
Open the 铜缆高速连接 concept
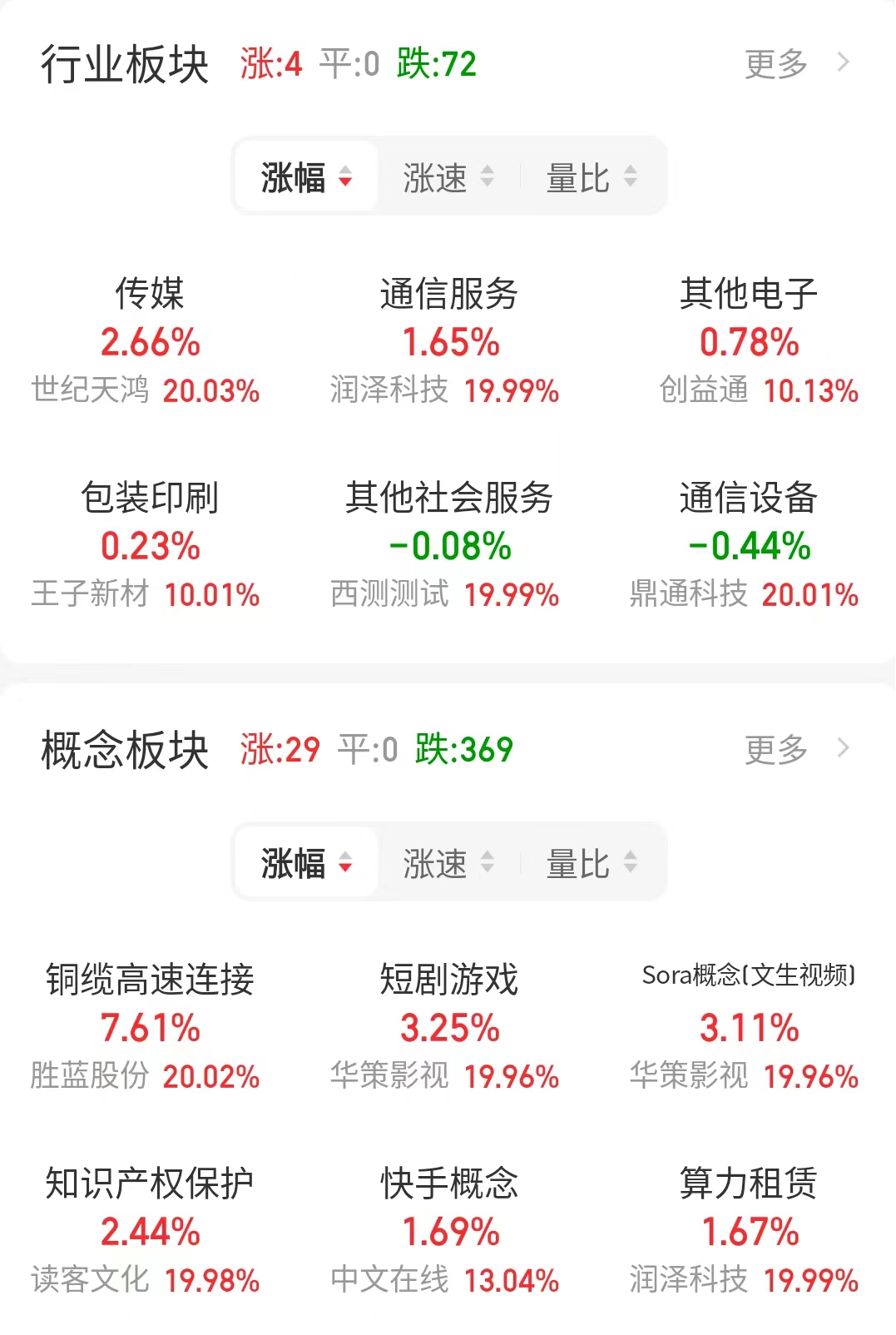[150, 1027]
